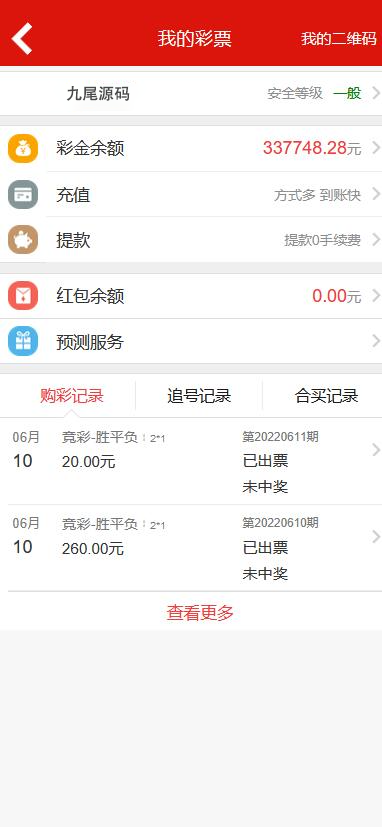Screen dimensions: 382x827
Task: Open the 彩金余额 balance row
Action: click(191, 148)
